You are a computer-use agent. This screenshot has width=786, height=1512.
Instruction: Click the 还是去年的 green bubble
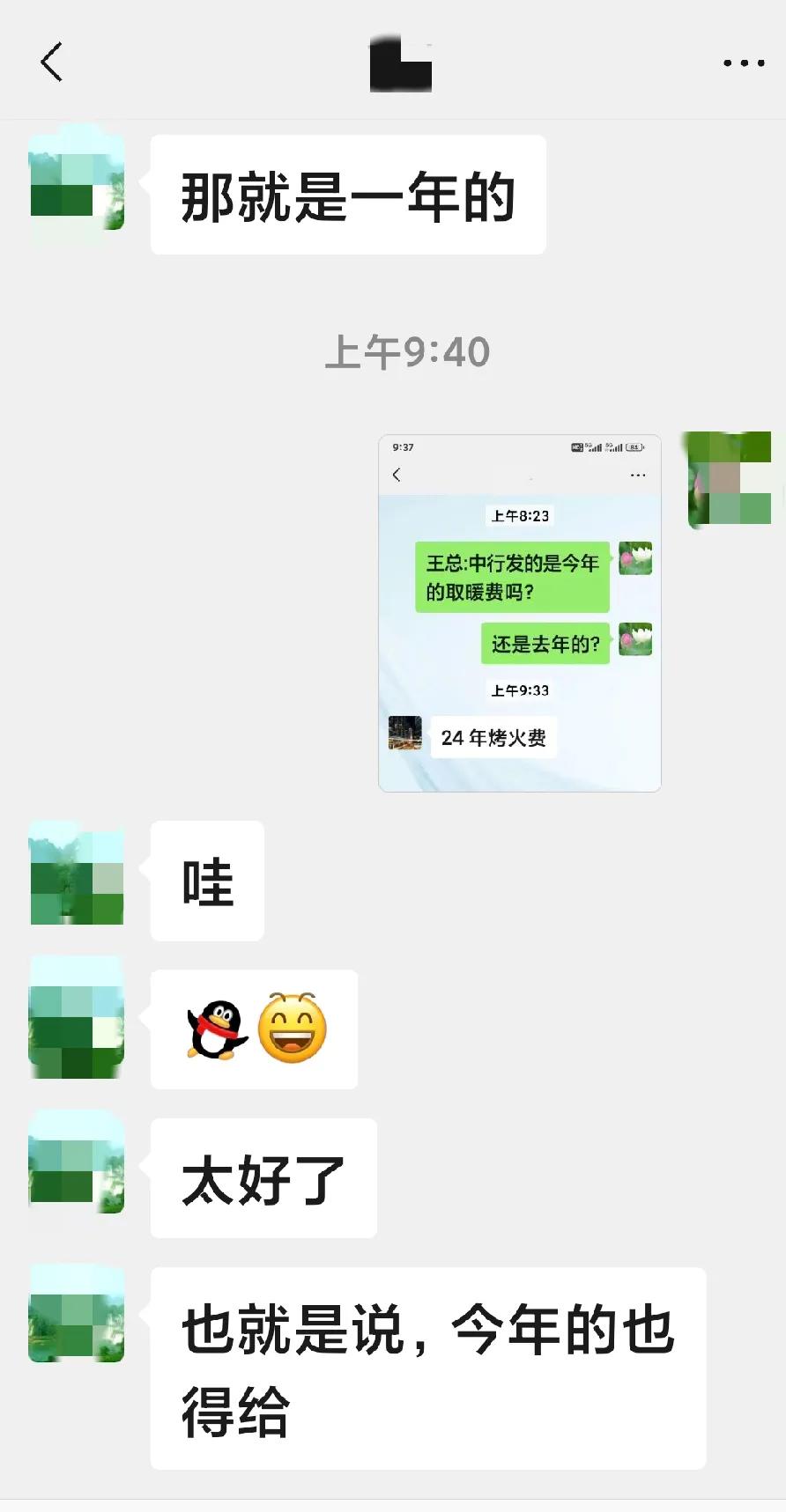pos(545,643)
